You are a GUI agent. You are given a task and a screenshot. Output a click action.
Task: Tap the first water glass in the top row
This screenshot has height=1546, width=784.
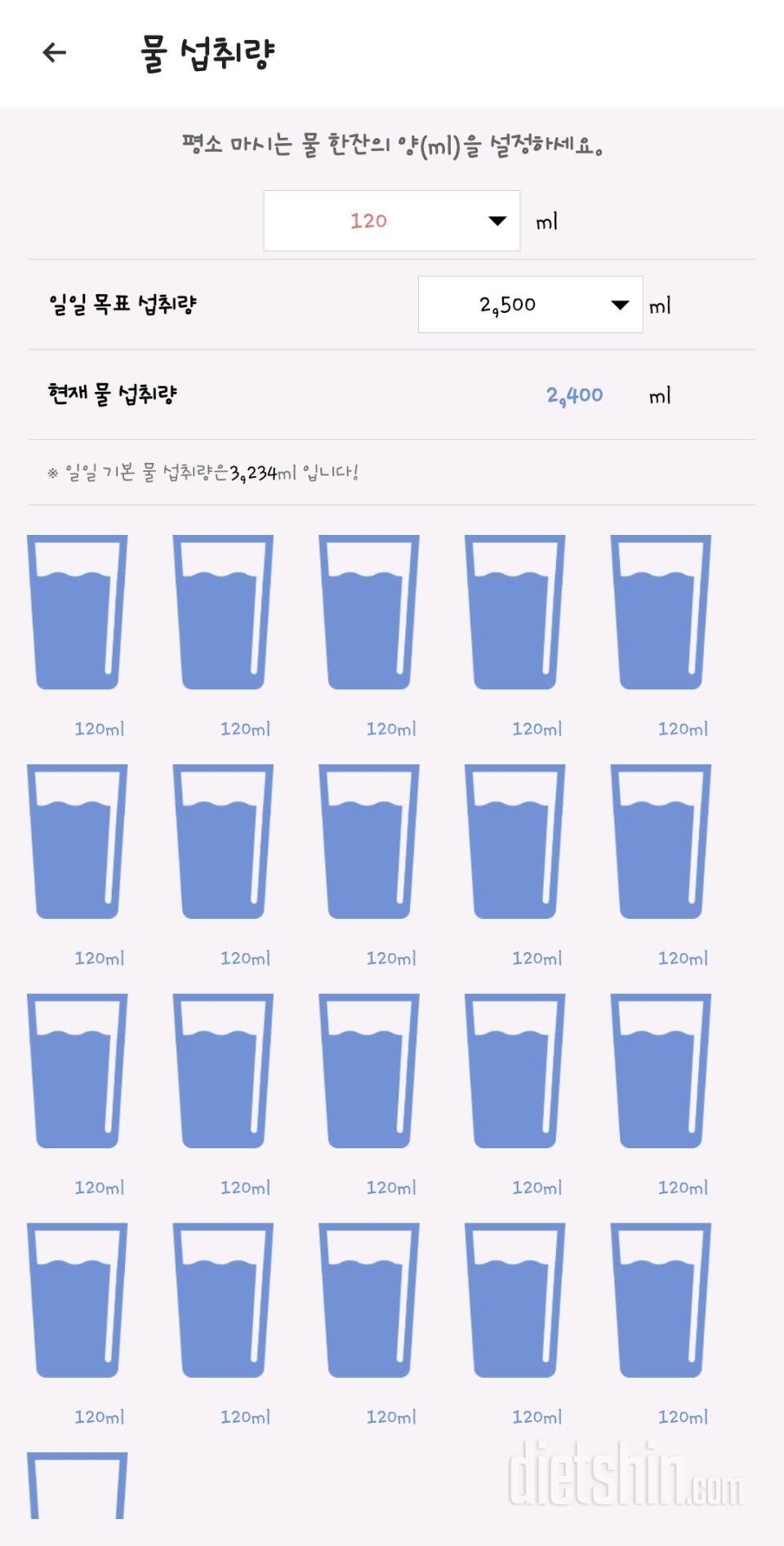tap(79, 613)
